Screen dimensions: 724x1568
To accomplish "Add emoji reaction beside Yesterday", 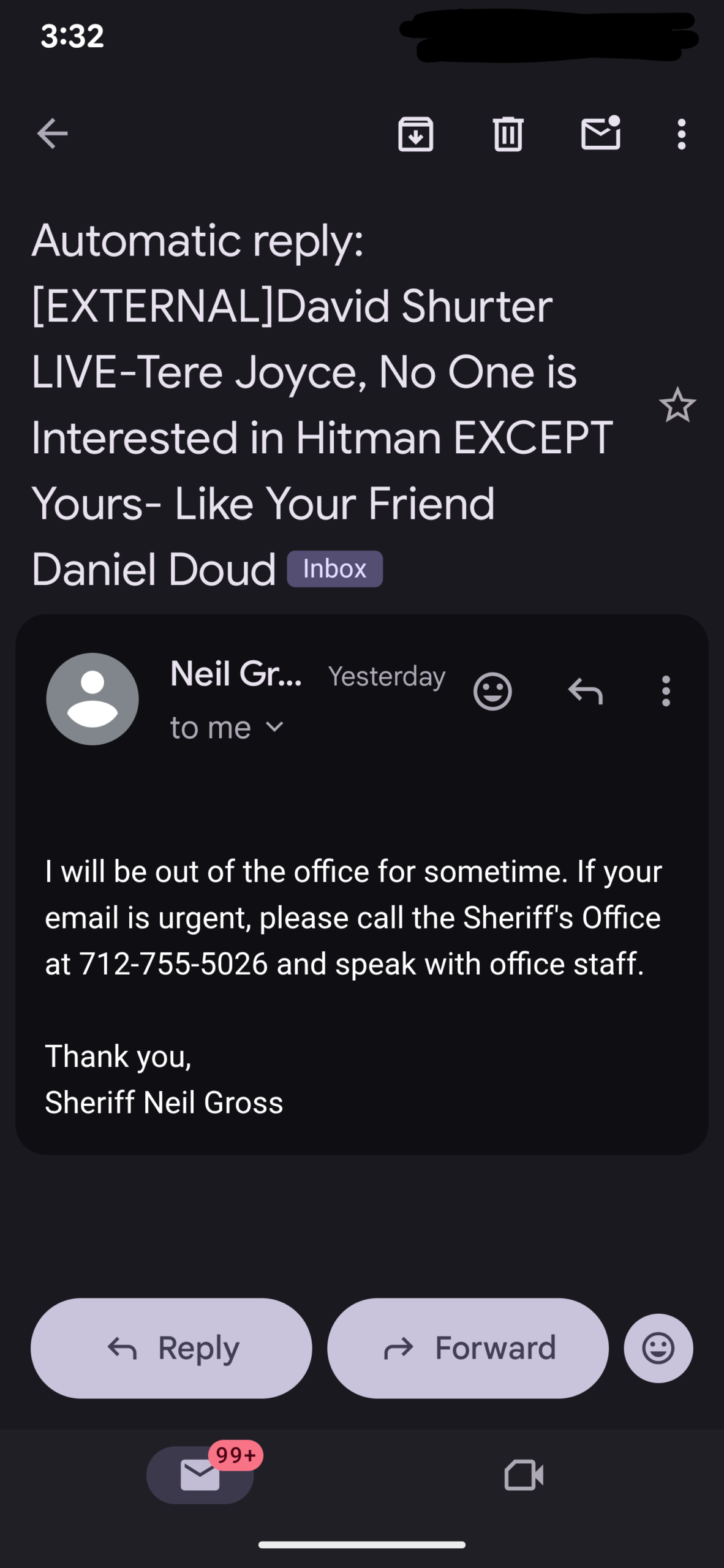I will (x=492, y=692).
